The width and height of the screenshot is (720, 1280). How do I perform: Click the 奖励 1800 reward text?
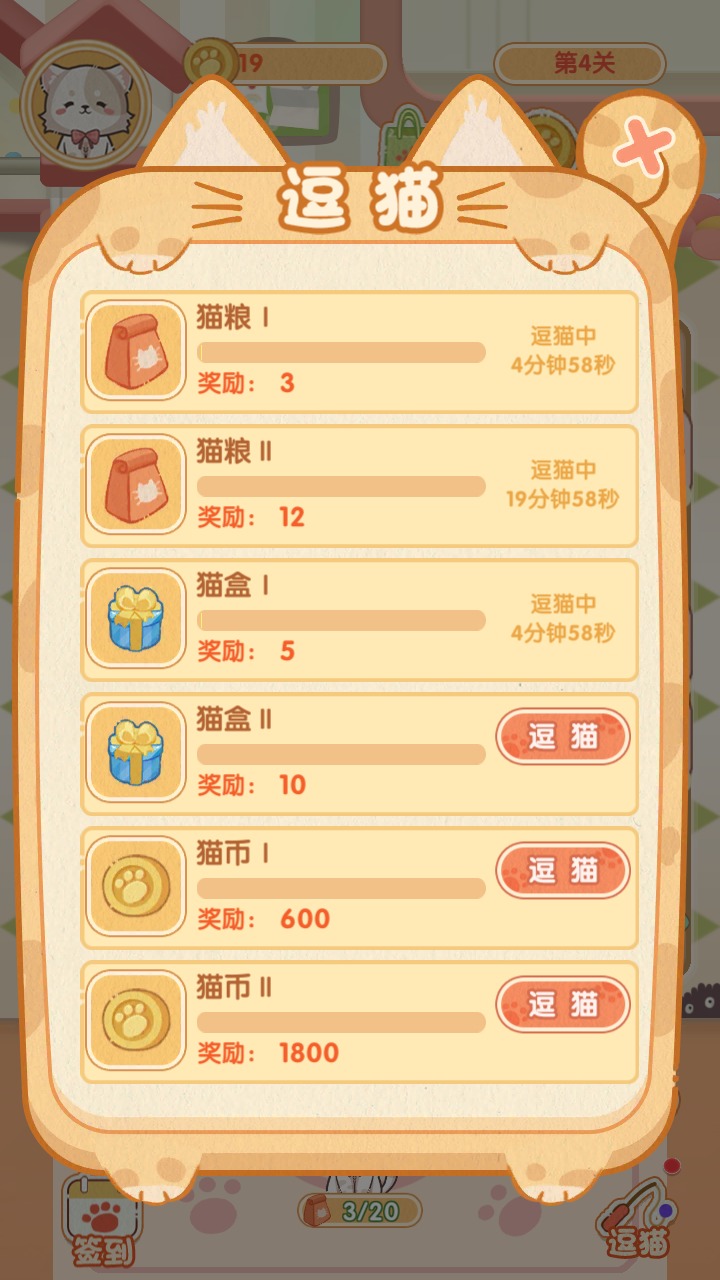pos(272,1052)
